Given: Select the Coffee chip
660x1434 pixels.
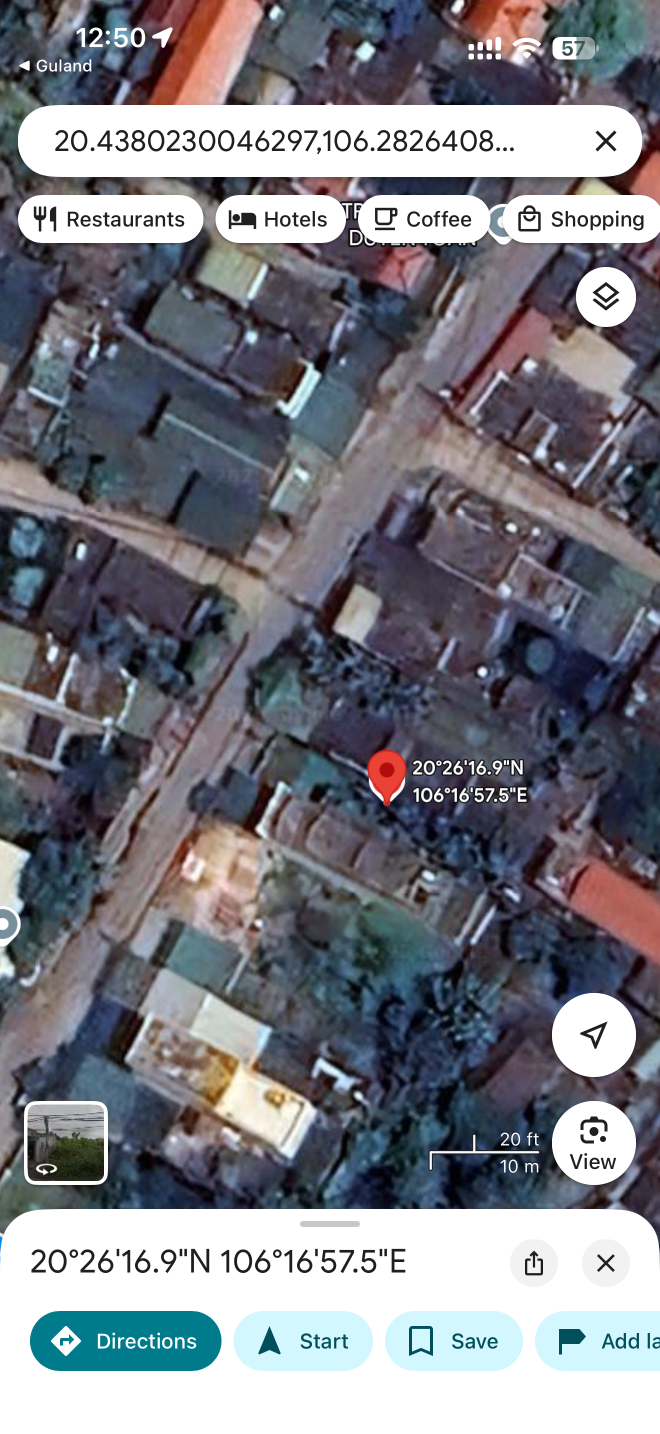Looking at the screenshot, I should (424, 219).
